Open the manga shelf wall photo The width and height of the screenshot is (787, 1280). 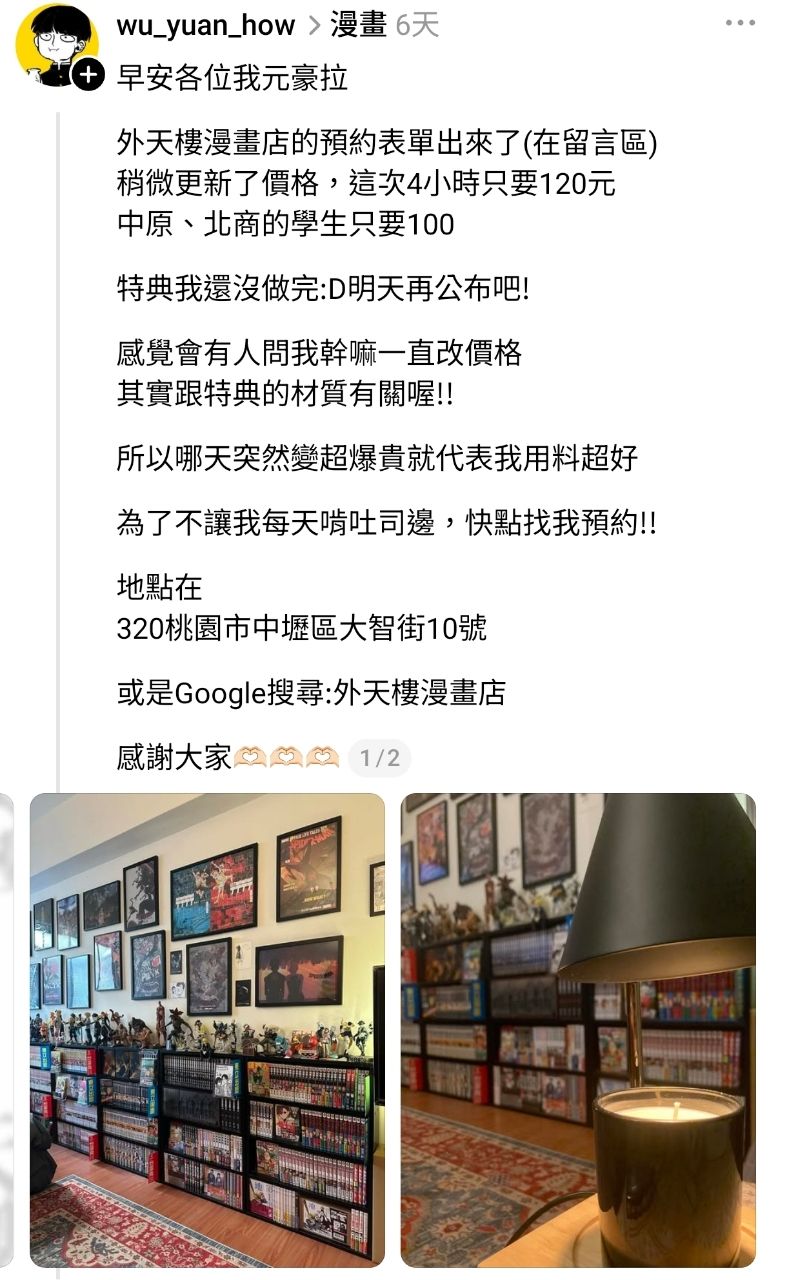tap(207, 1030)
